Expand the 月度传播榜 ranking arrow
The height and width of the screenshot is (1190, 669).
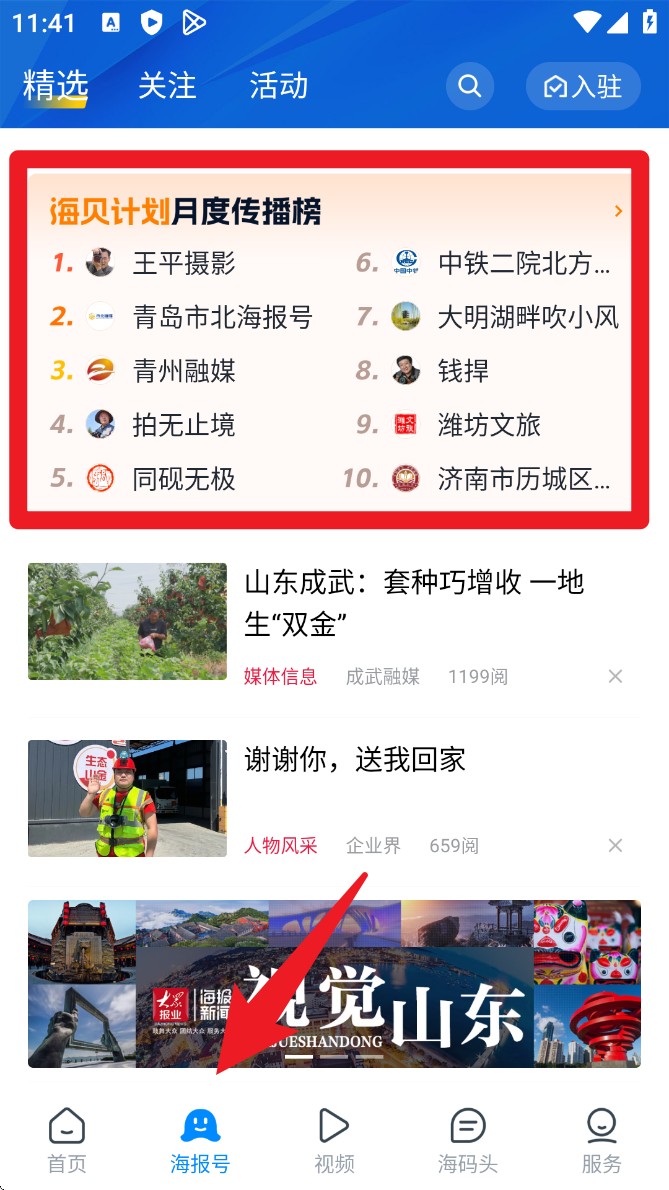[618, 211]
